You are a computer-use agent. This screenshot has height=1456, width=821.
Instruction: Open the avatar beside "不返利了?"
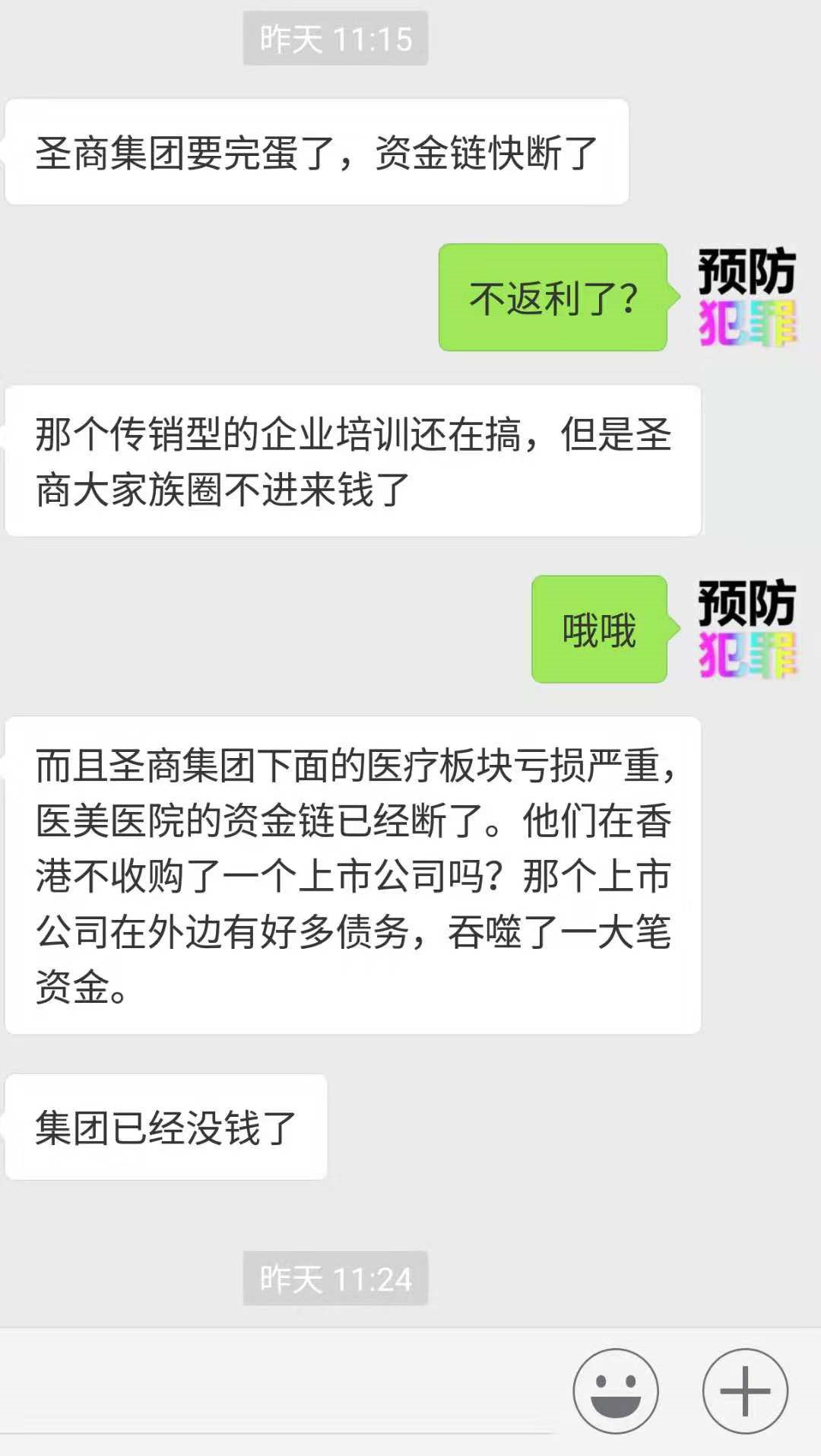pos(747,297)
